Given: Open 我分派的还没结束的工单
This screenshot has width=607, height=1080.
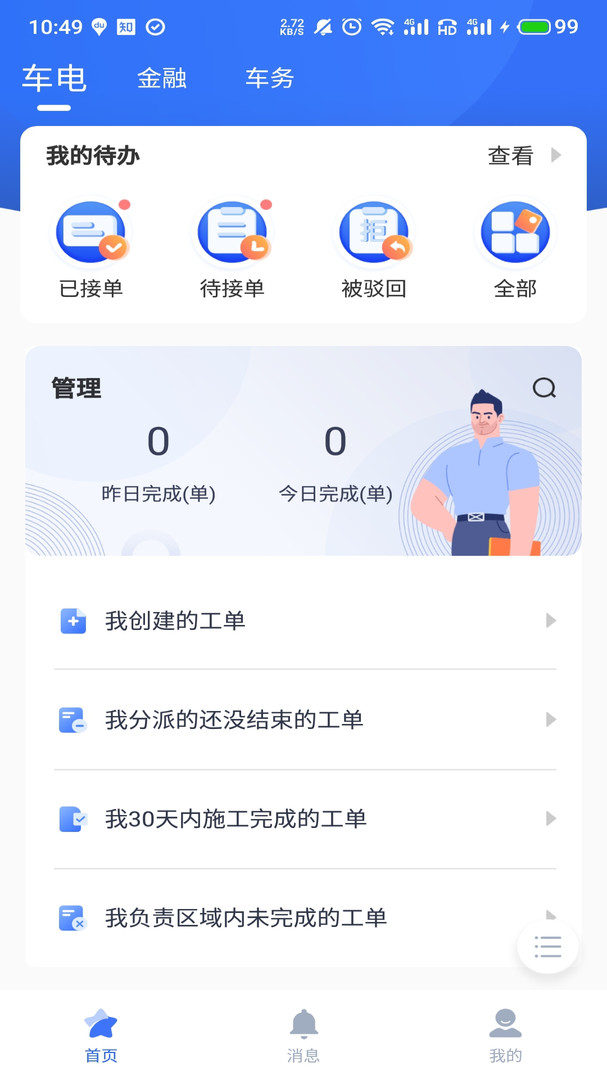Looking at the screenshot, I should pos(304,720).
